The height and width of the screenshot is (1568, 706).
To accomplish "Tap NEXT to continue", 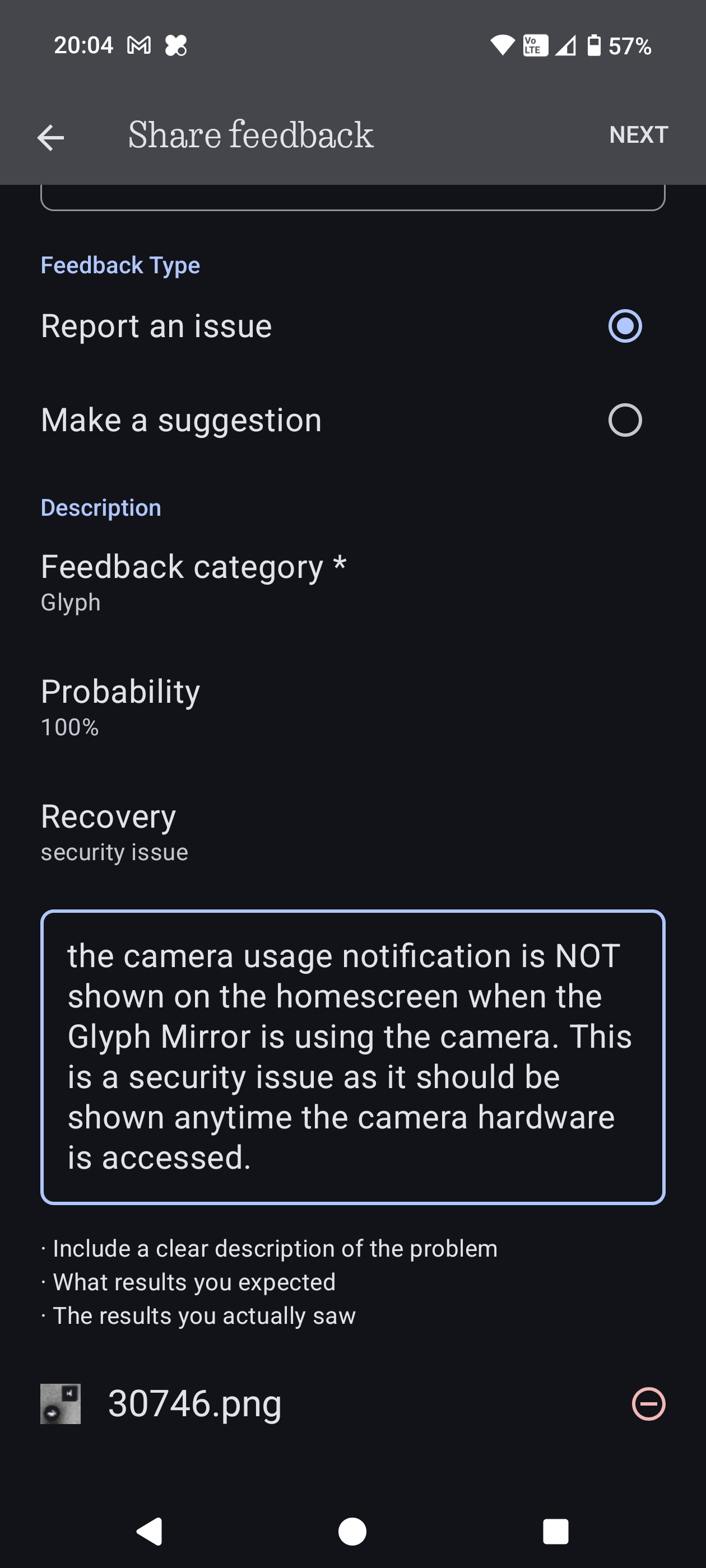I will point(638,134).
